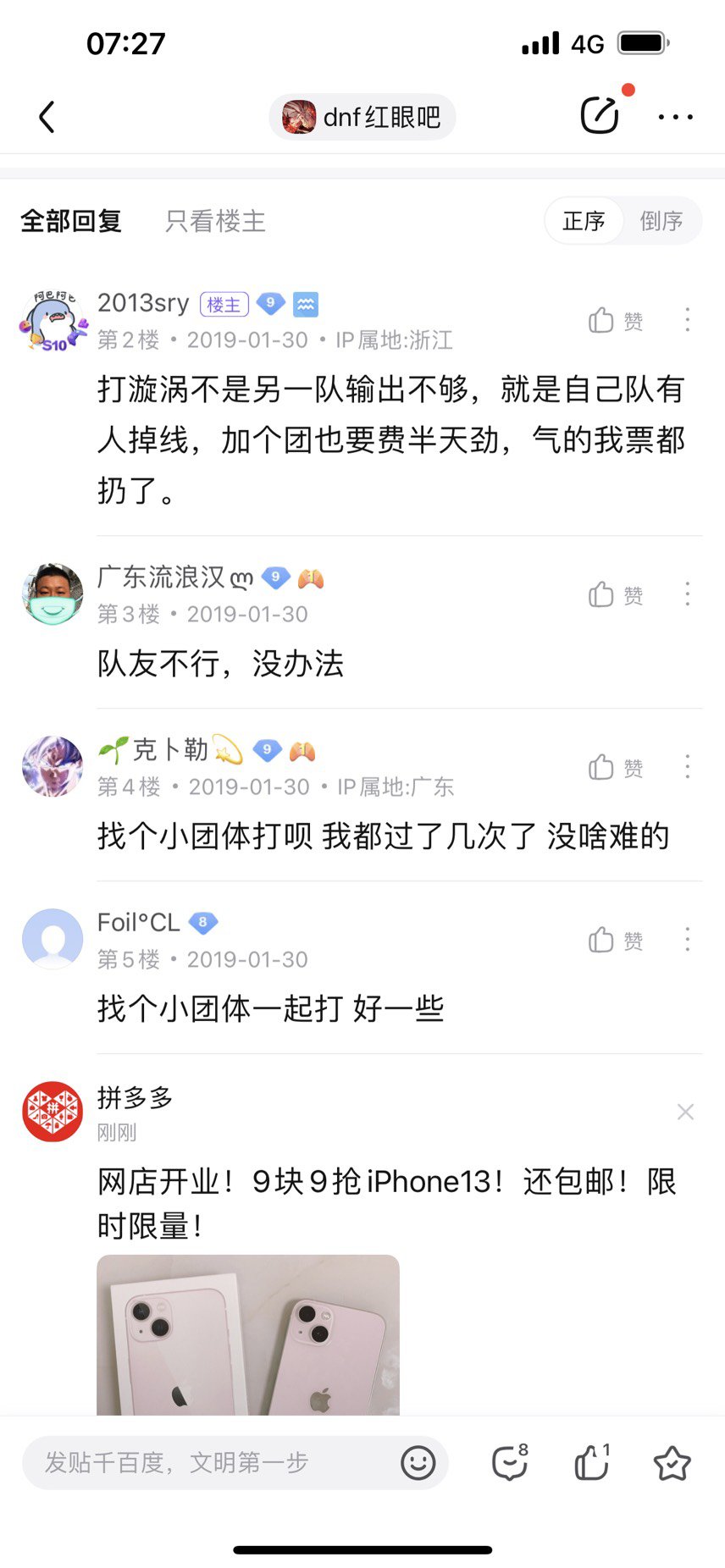Favorite this thread with the star
The width and height of the screenshot is (725, 1568).
(x=672, y=1462)
